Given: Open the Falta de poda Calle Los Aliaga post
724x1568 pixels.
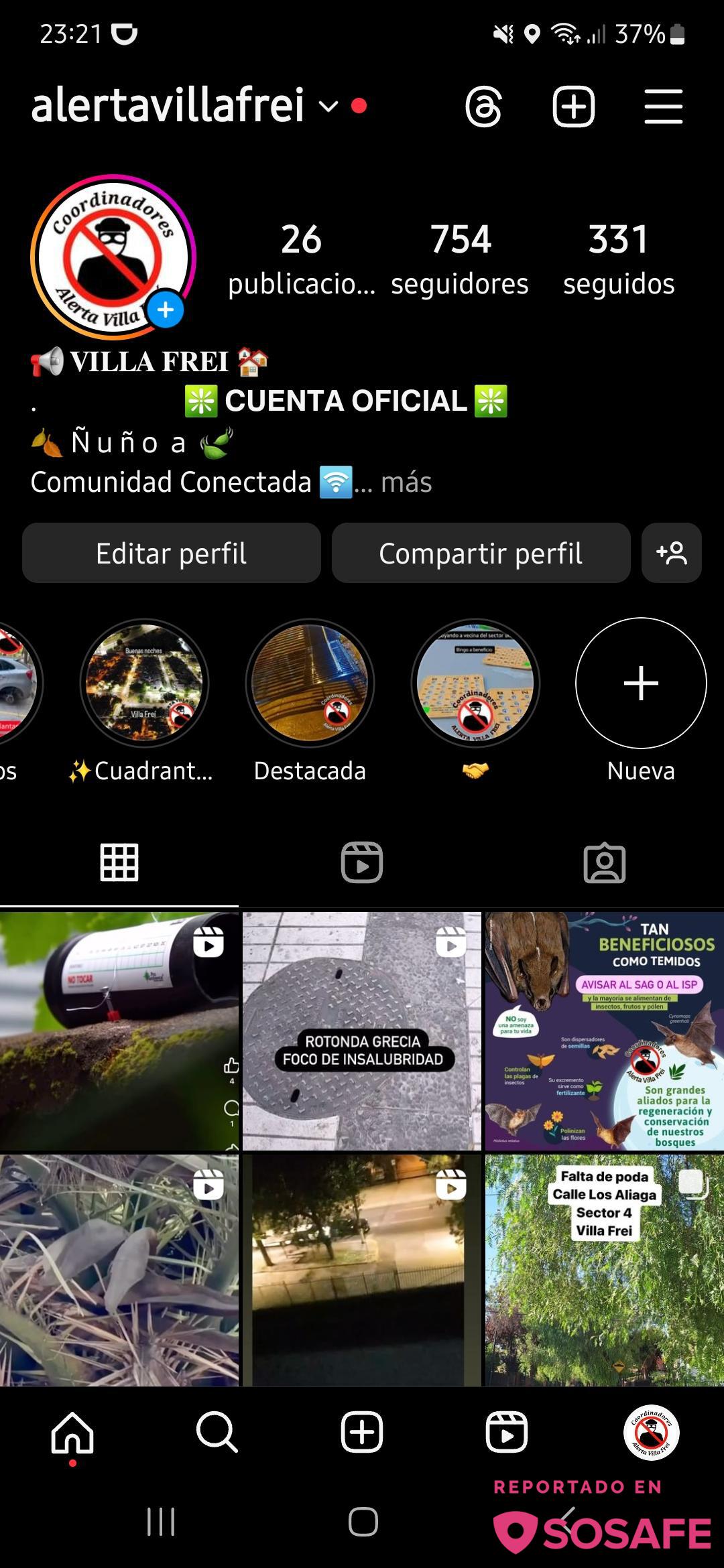Looking at the screenshot, I should point(604,1270).
